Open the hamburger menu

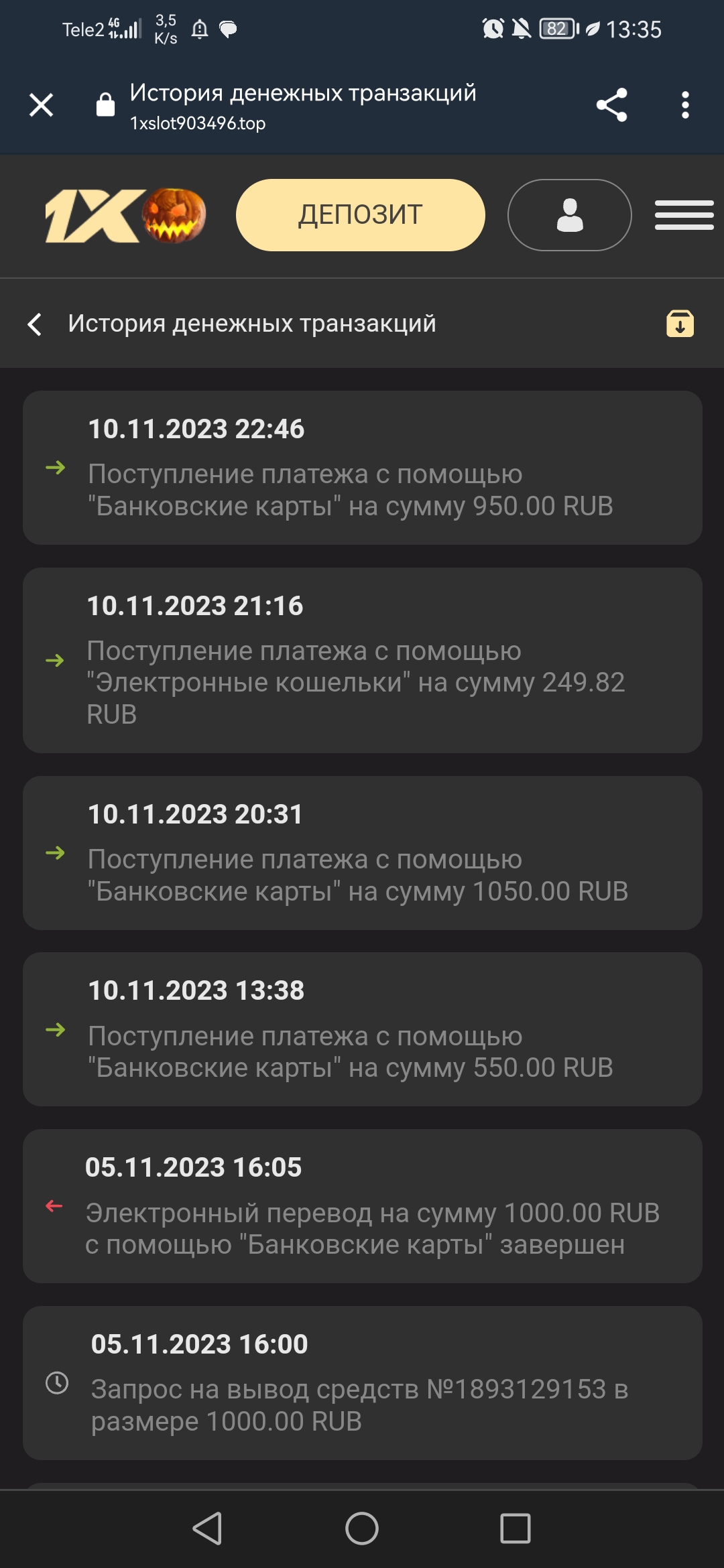pos(684,215)
